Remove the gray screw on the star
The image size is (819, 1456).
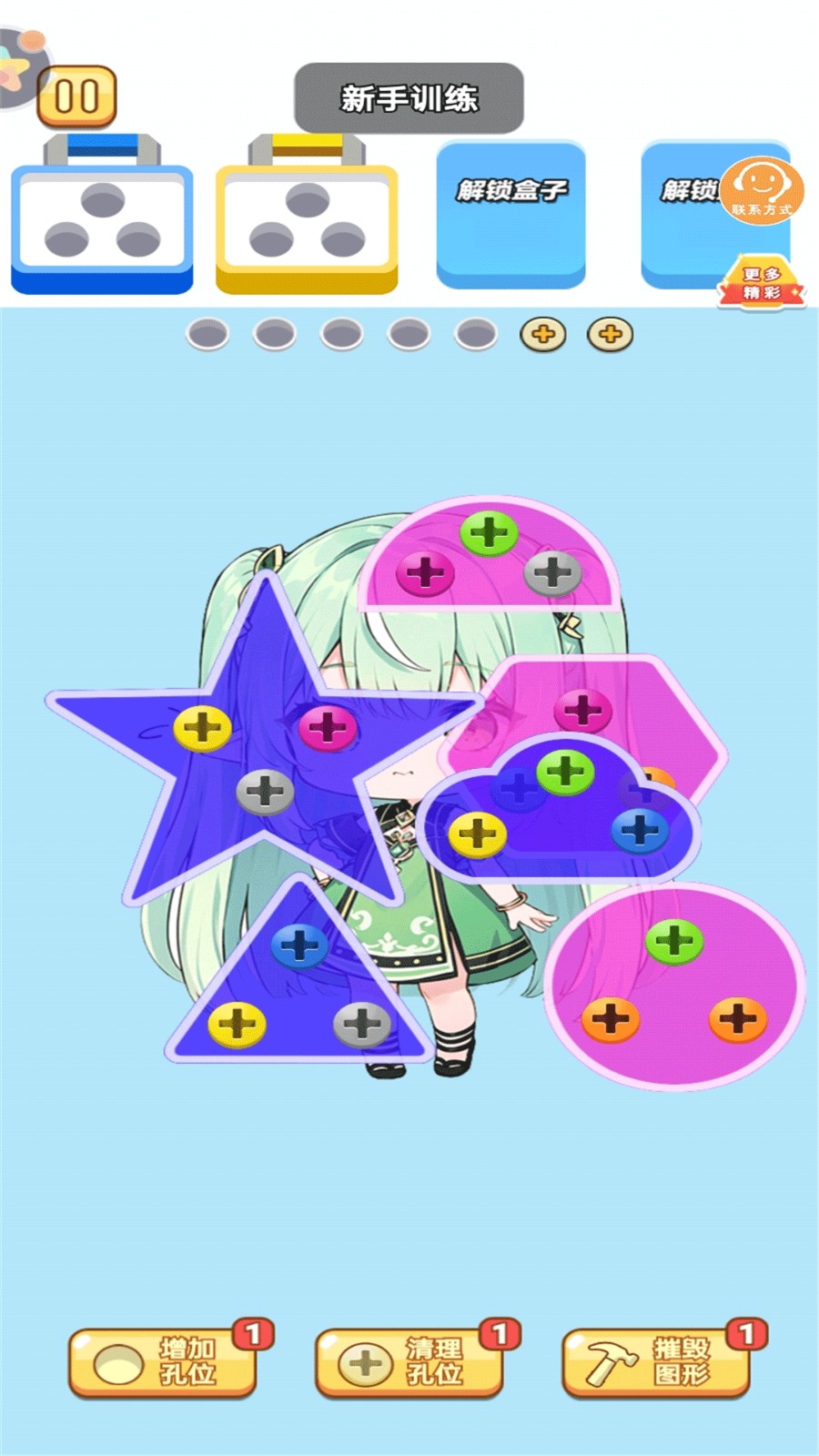pos(265,791)
